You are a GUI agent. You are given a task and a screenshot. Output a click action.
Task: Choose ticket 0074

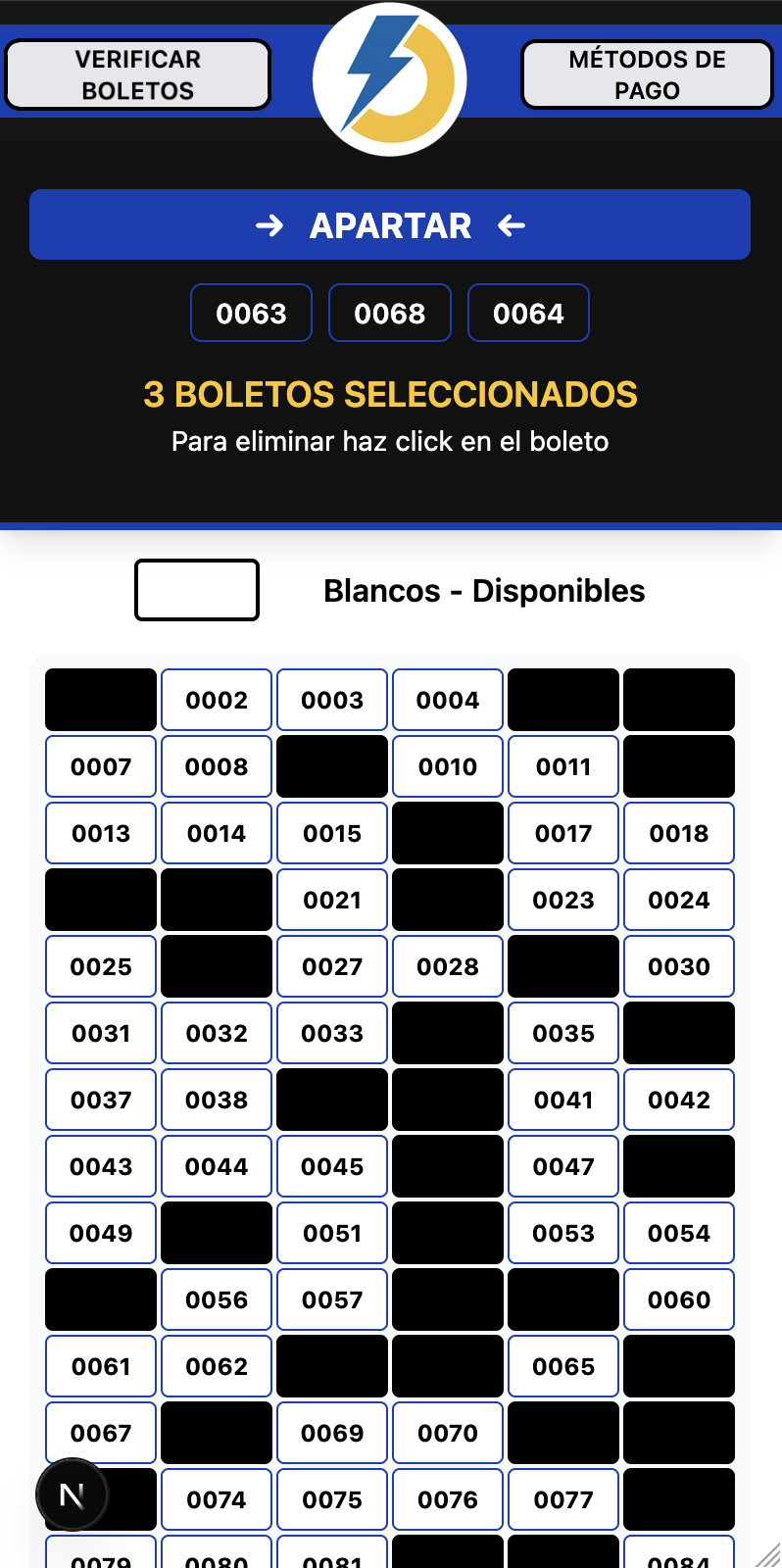pyautogui.click(x=217, y=1499)
